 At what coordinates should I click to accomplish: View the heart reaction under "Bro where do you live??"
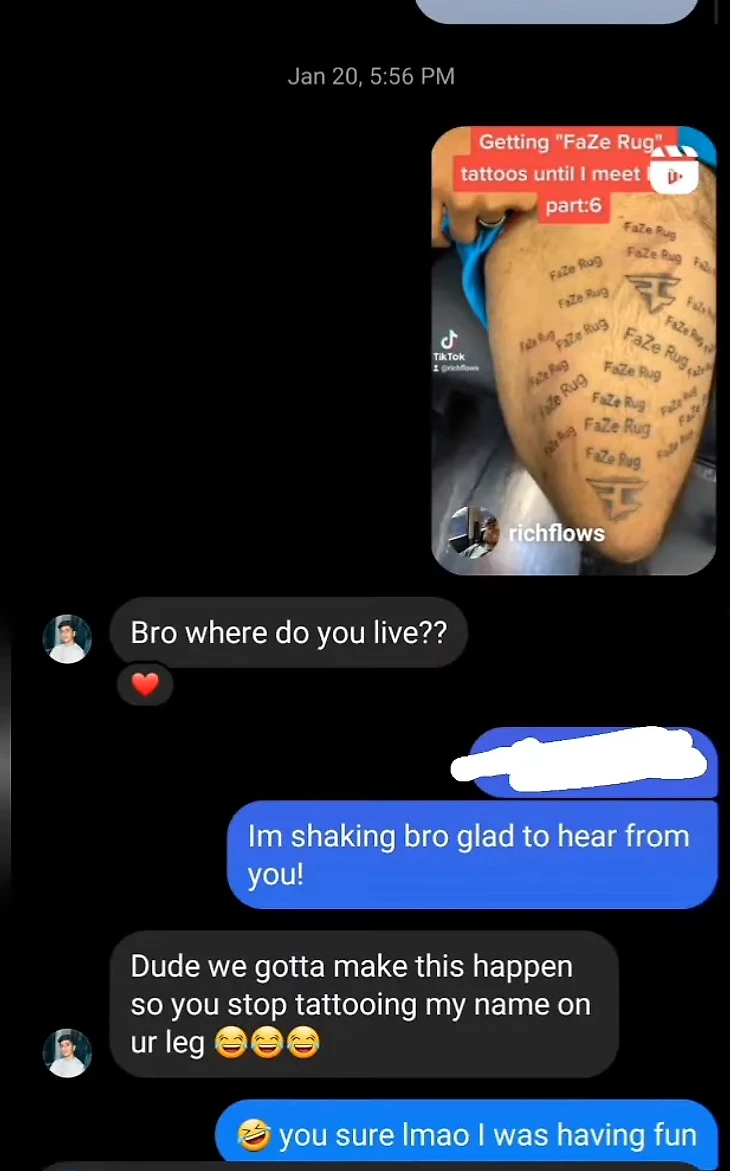coord(145,685)
